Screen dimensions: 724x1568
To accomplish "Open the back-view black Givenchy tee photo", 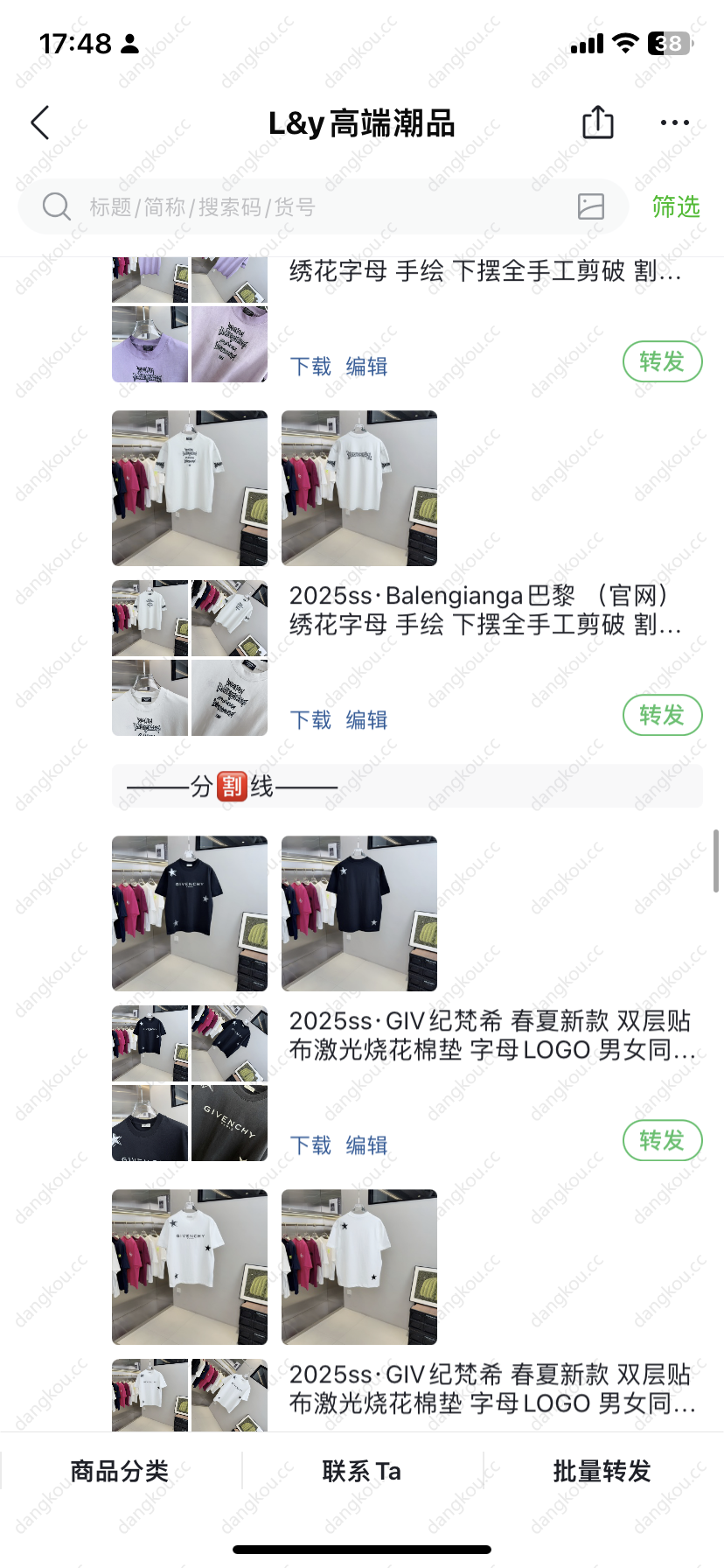I will pyautogui.click(x=359, y=913).
